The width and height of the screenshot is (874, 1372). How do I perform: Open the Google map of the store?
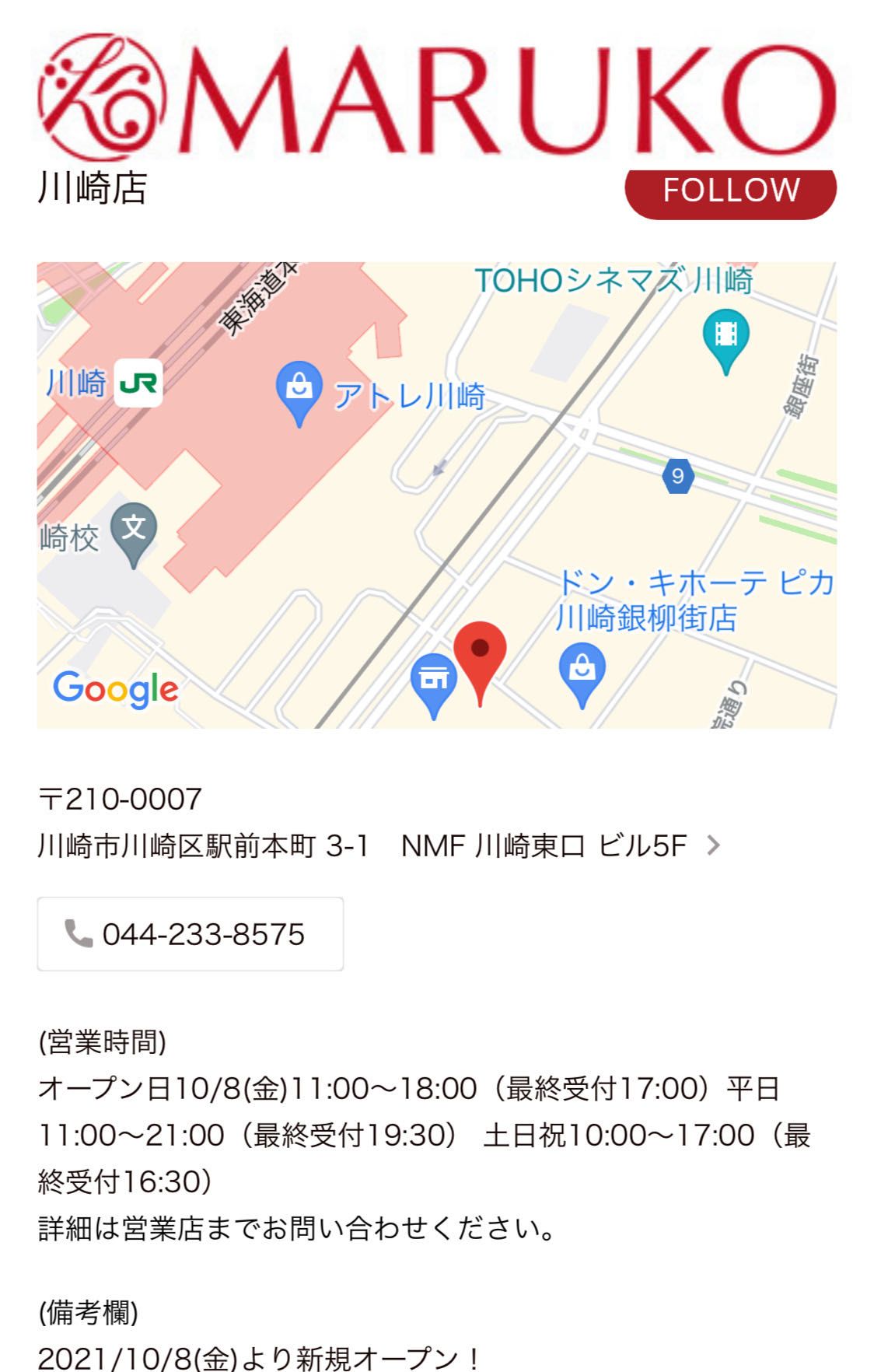436,495
